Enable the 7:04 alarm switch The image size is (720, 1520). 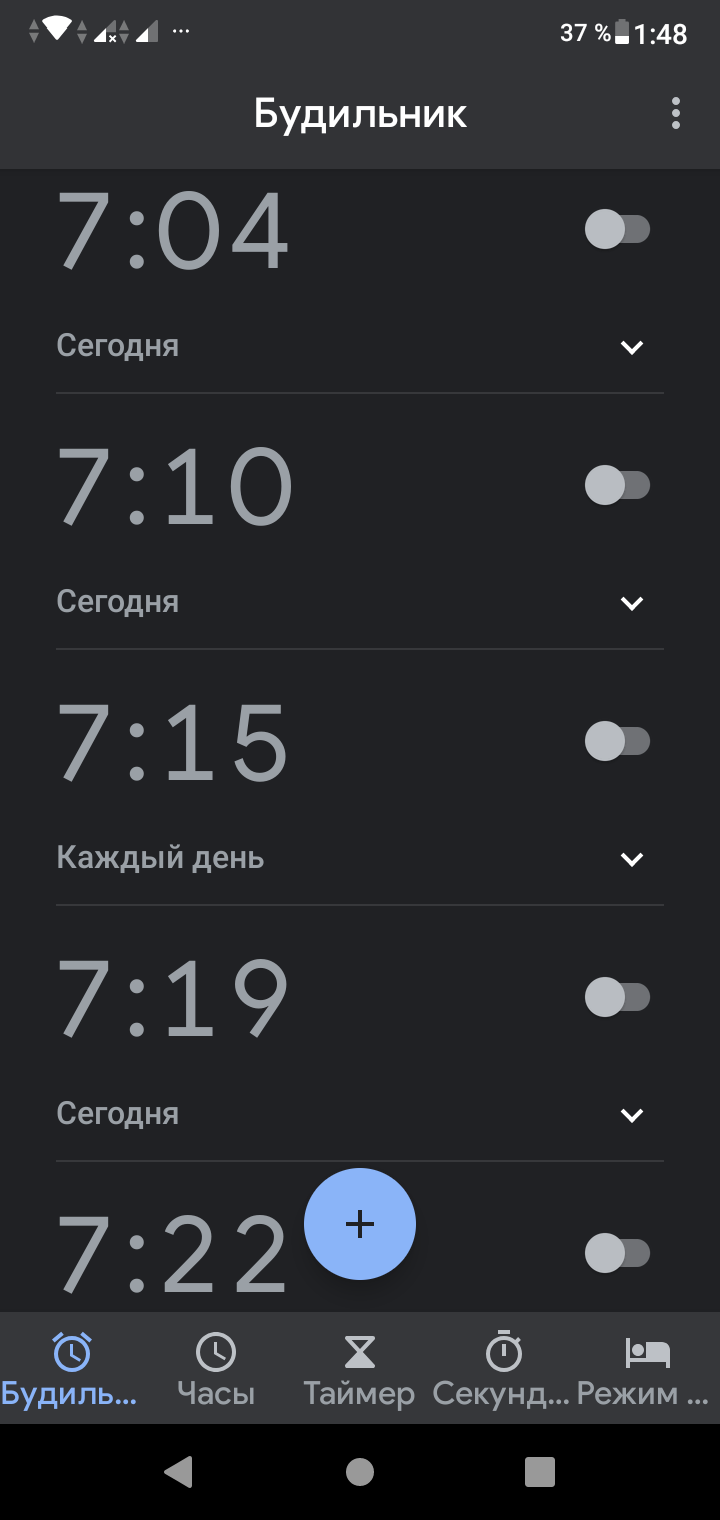(x=617, y=229)
